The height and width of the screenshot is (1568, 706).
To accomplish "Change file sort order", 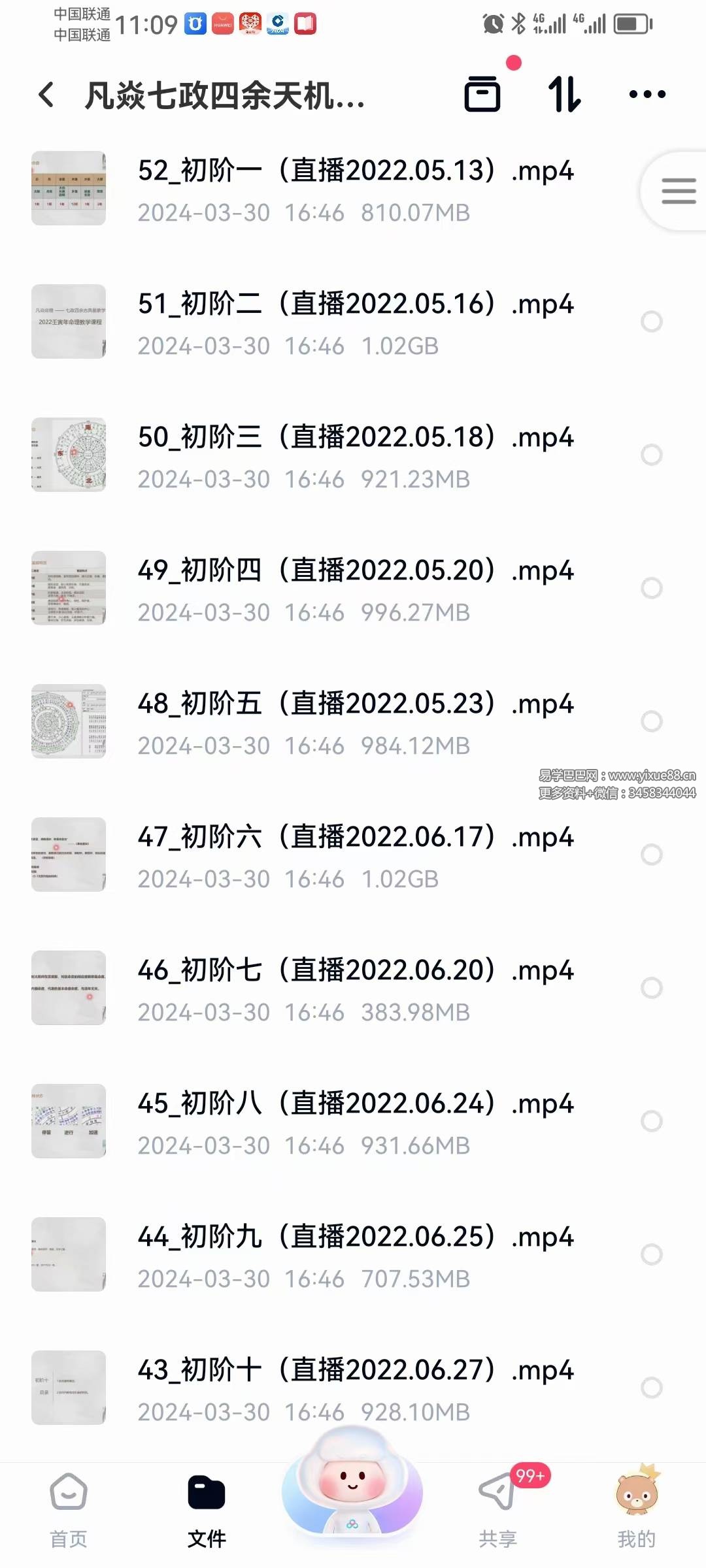I will 564,94.
